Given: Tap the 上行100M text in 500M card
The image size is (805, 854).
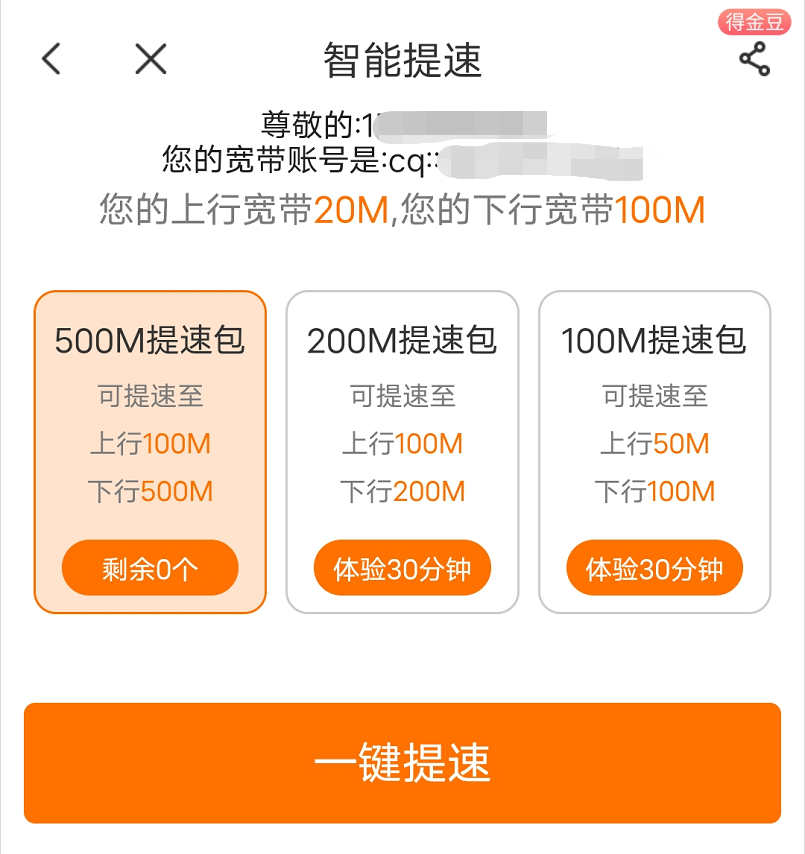Looking at the screenshot, I should pos(150,443).
